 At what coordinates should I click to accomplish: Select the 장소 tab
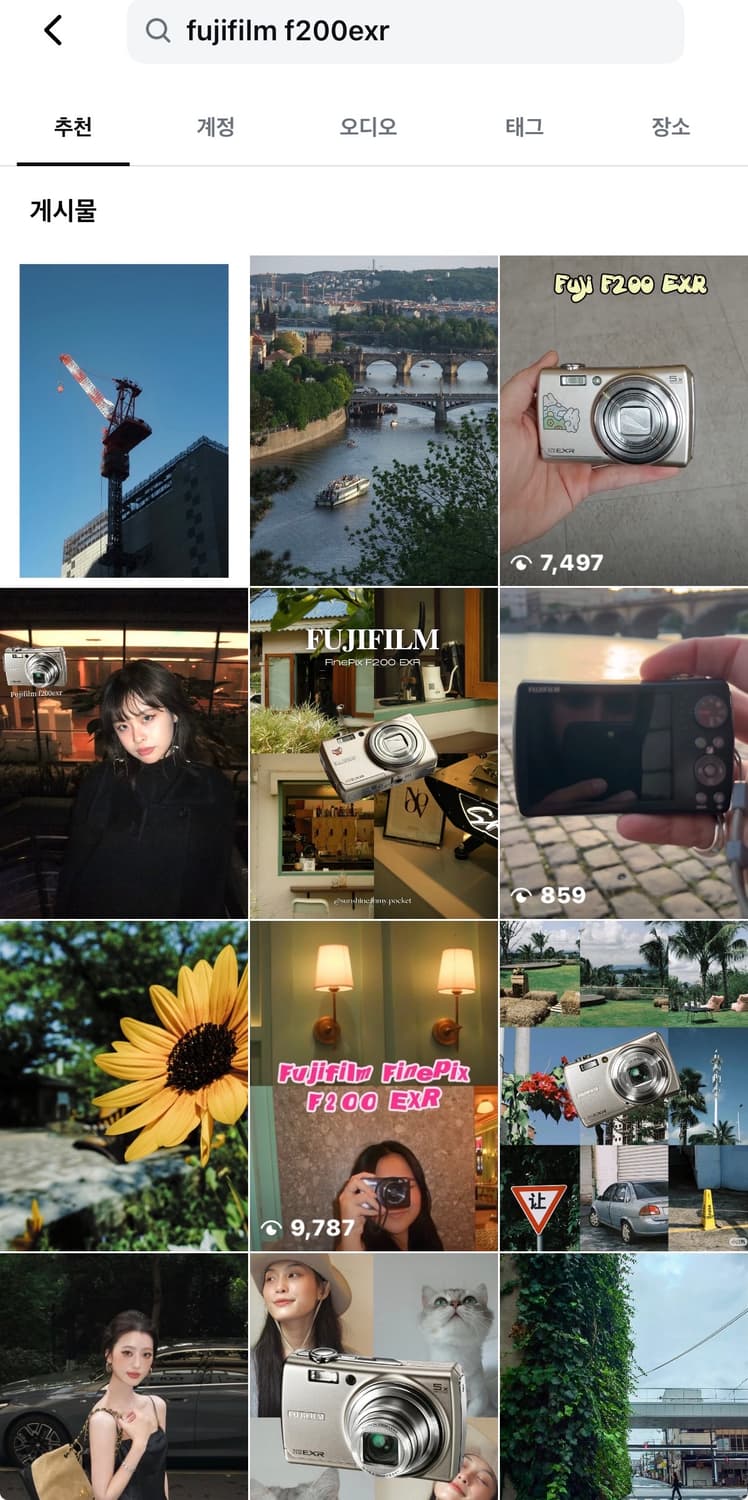[670, 127]
